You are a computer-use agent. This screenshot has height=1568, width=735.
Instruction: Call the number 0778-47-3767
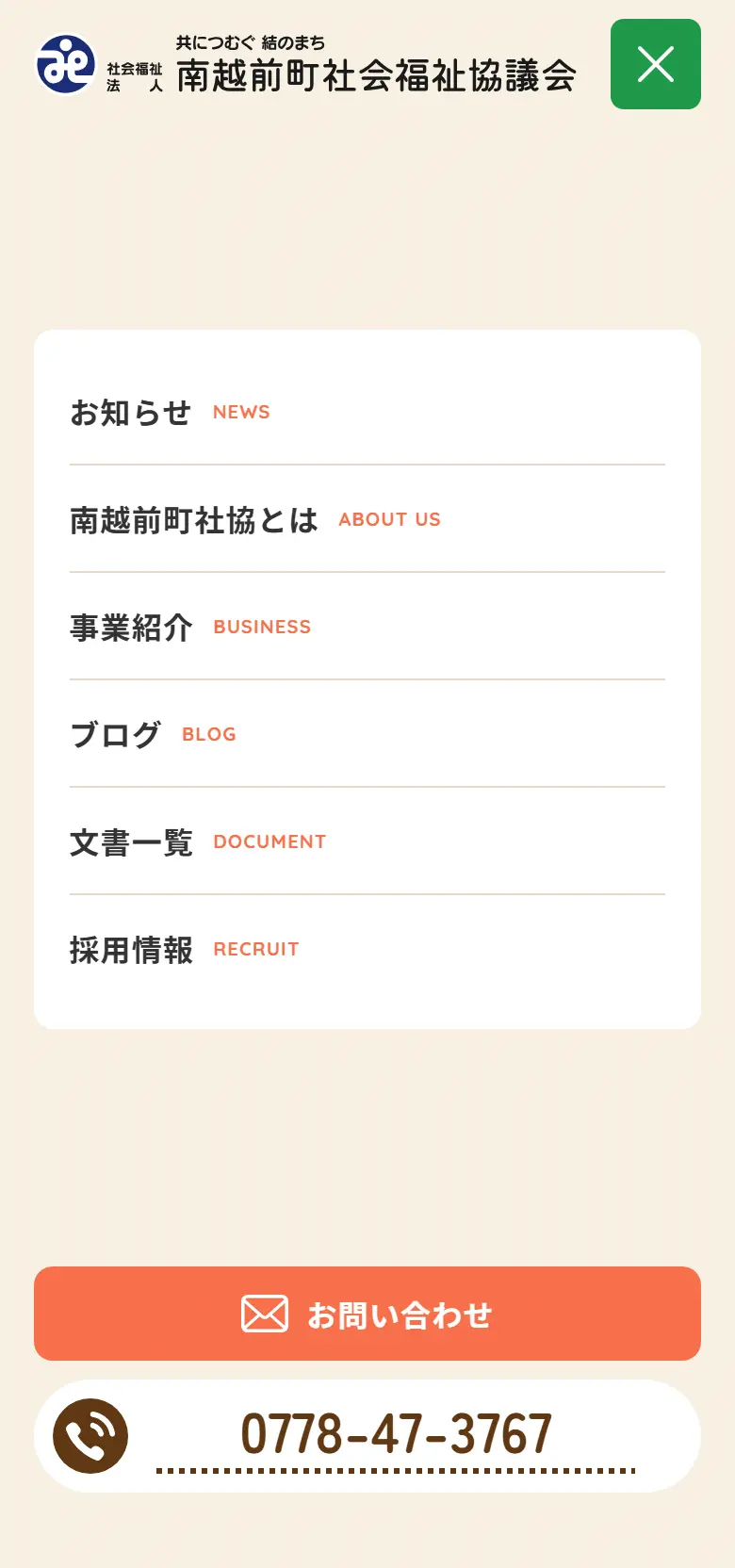point(367,1436)
